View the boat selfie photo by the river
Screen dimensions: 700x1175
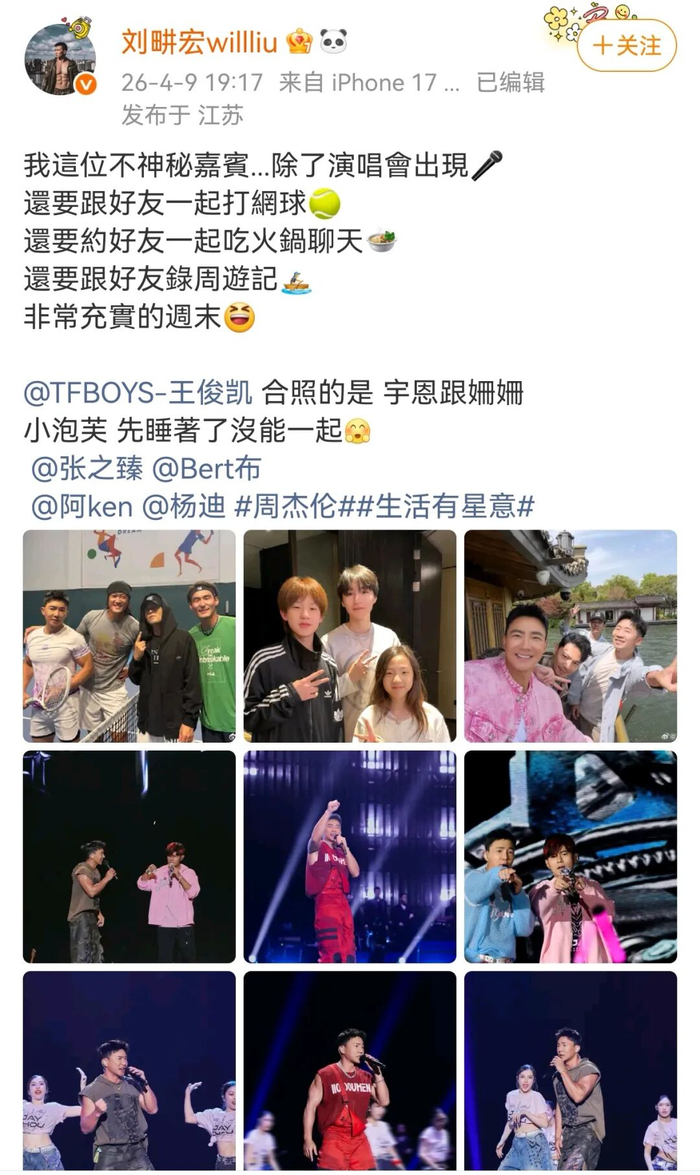570,636
